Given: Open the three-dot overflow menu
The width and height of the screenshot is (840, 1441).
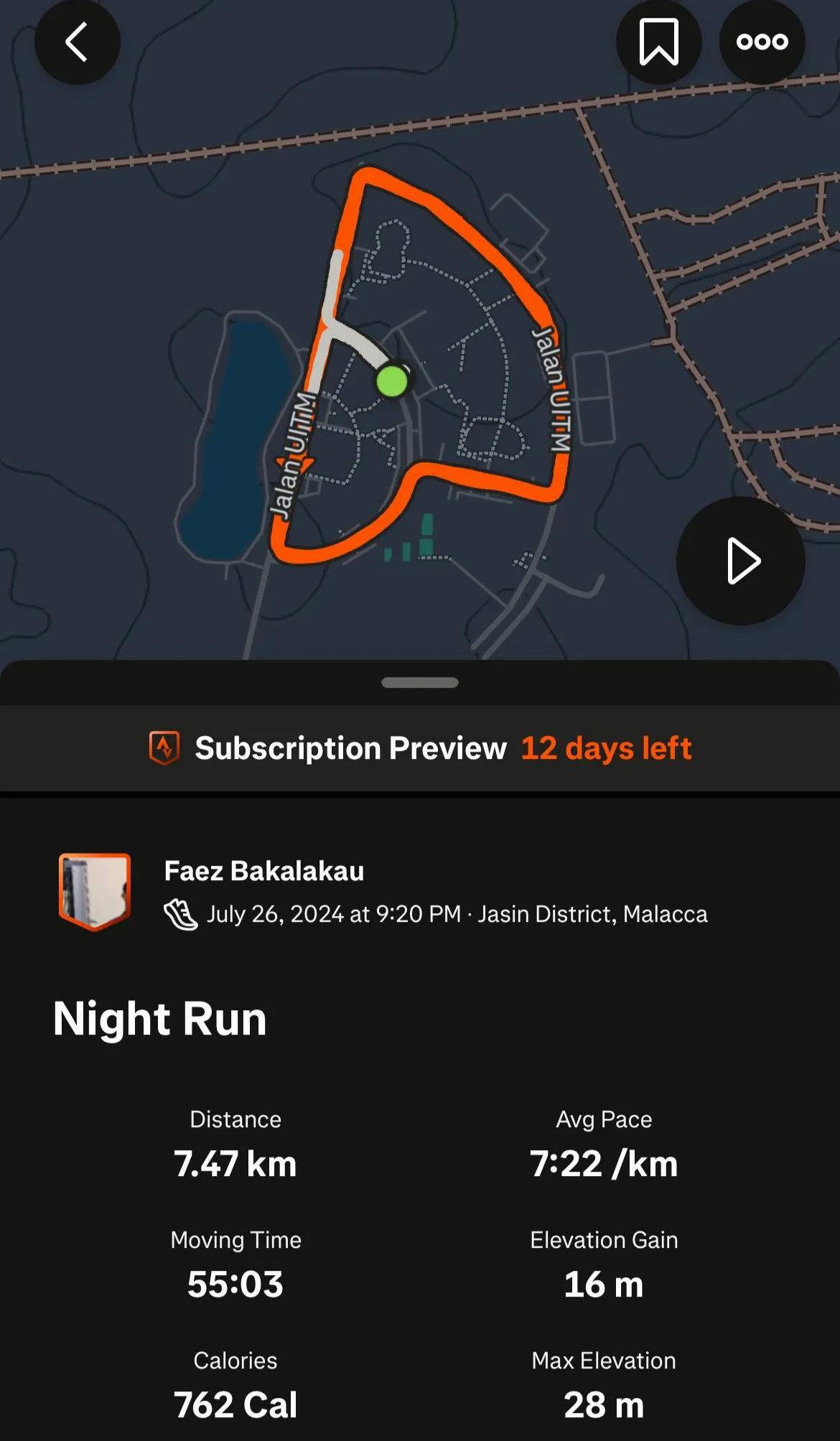Looking at the screenshot, I should click(x=762, y=42).
